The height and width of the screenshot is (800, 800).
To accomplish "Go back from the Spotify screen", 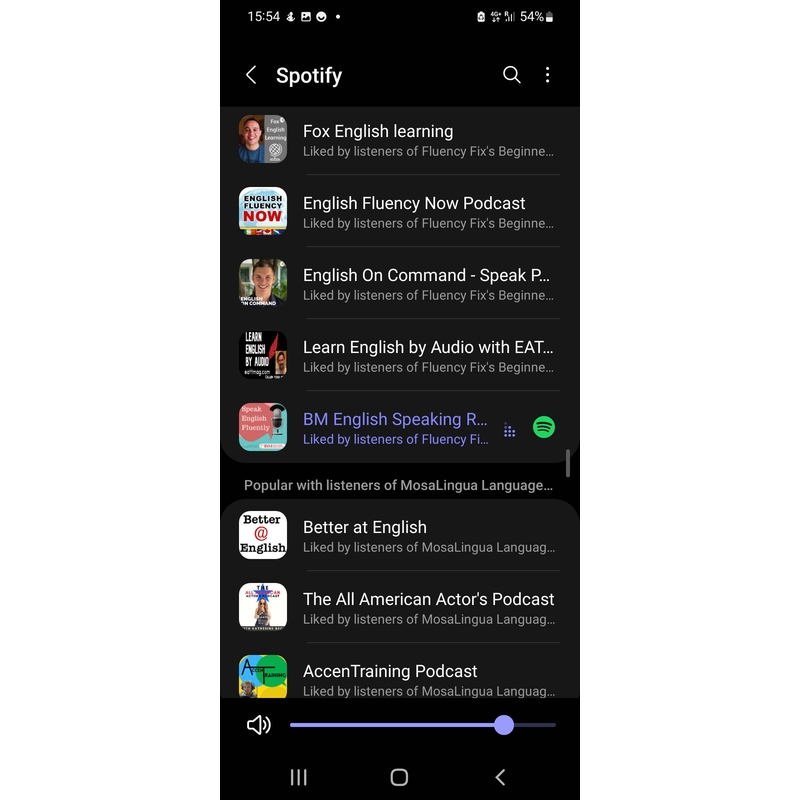I will click(251, 75).
